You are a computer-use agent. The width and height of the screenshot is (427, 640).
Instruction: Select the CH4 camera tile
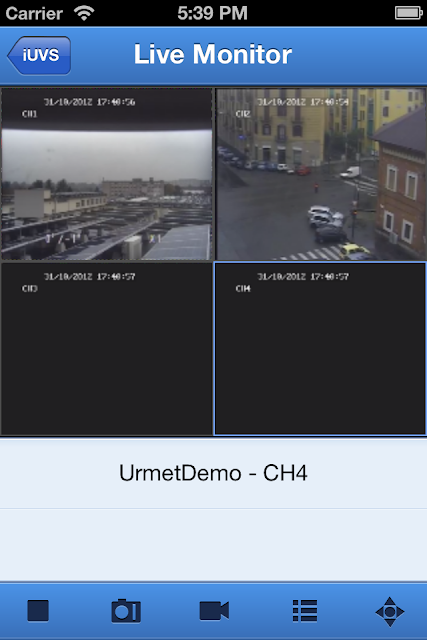coord(320,349)
